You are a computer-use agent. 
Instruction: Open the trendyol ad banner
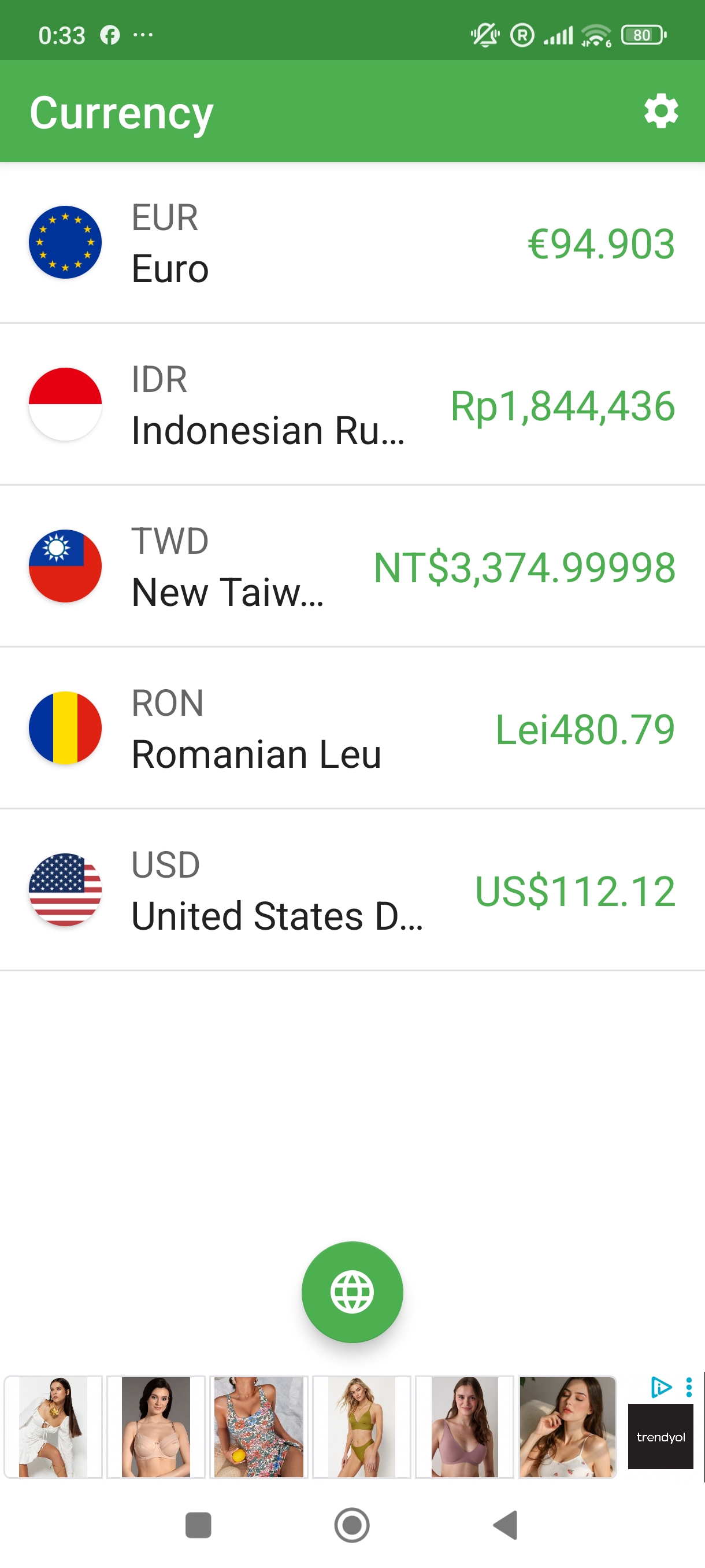coord(660,1437)
